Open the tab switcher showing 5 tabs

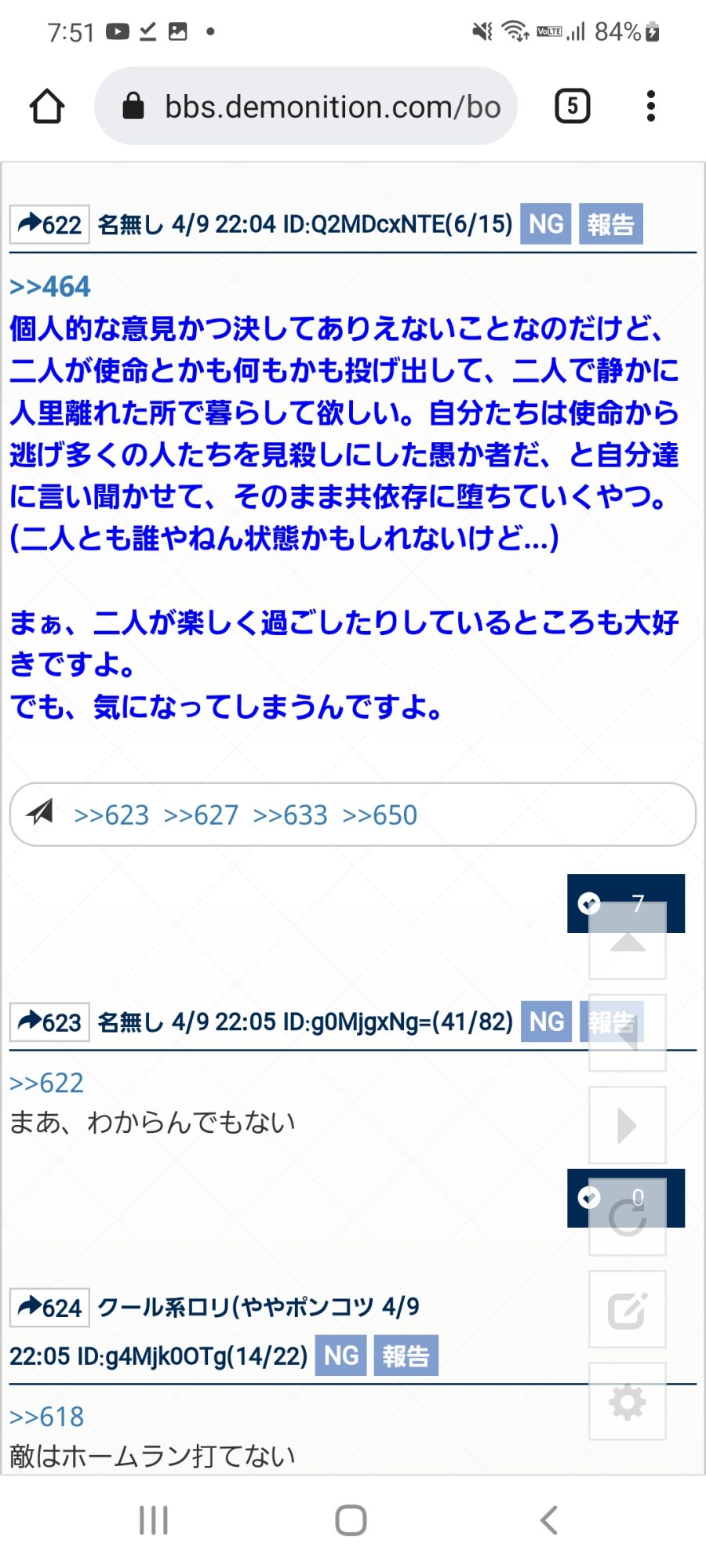click(573, 106)
